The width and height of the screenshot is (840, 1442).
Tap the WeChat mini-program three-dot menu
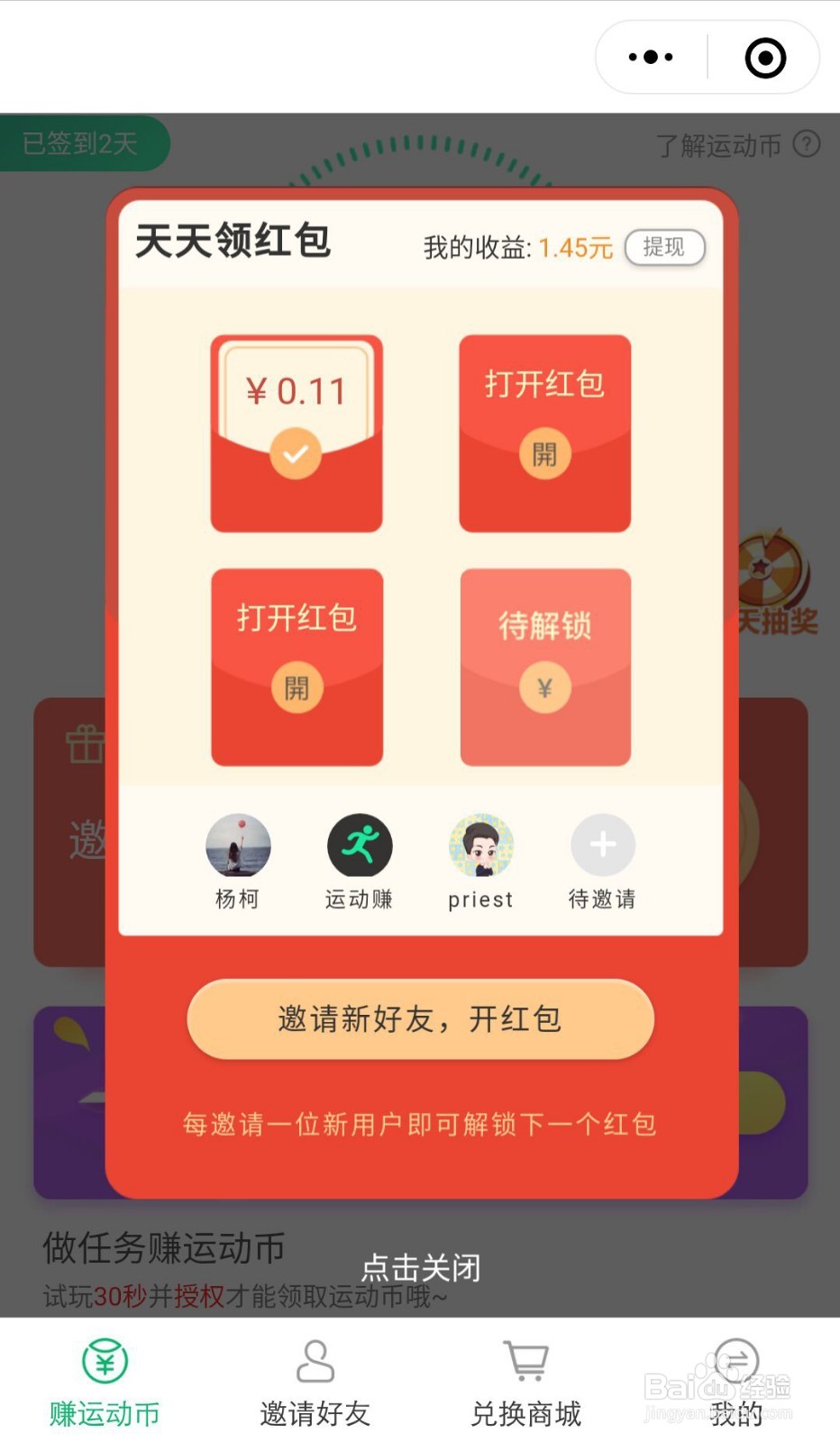tap(649, 56)
